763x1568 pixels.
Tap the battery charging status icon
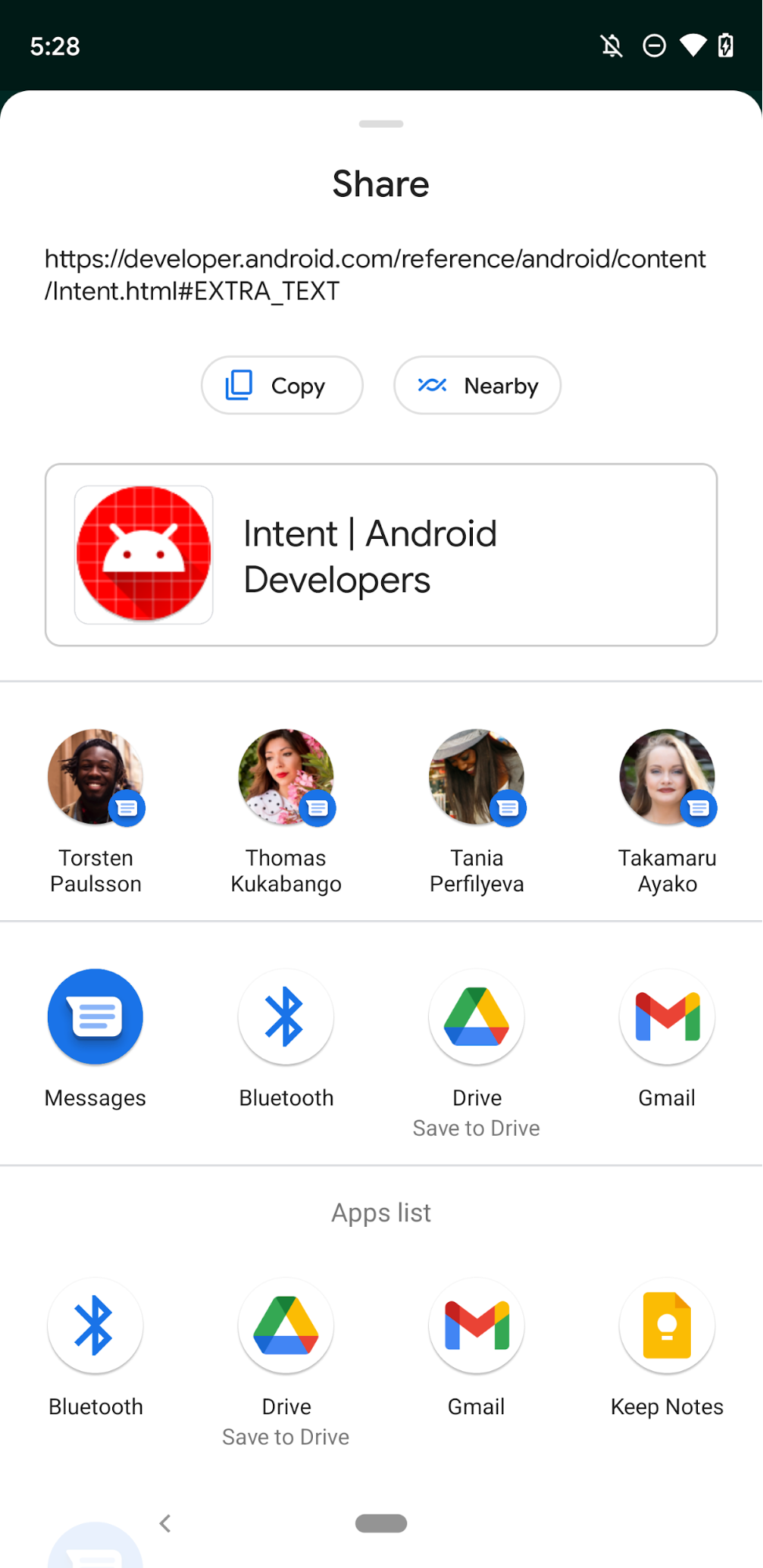coord(725,46)
